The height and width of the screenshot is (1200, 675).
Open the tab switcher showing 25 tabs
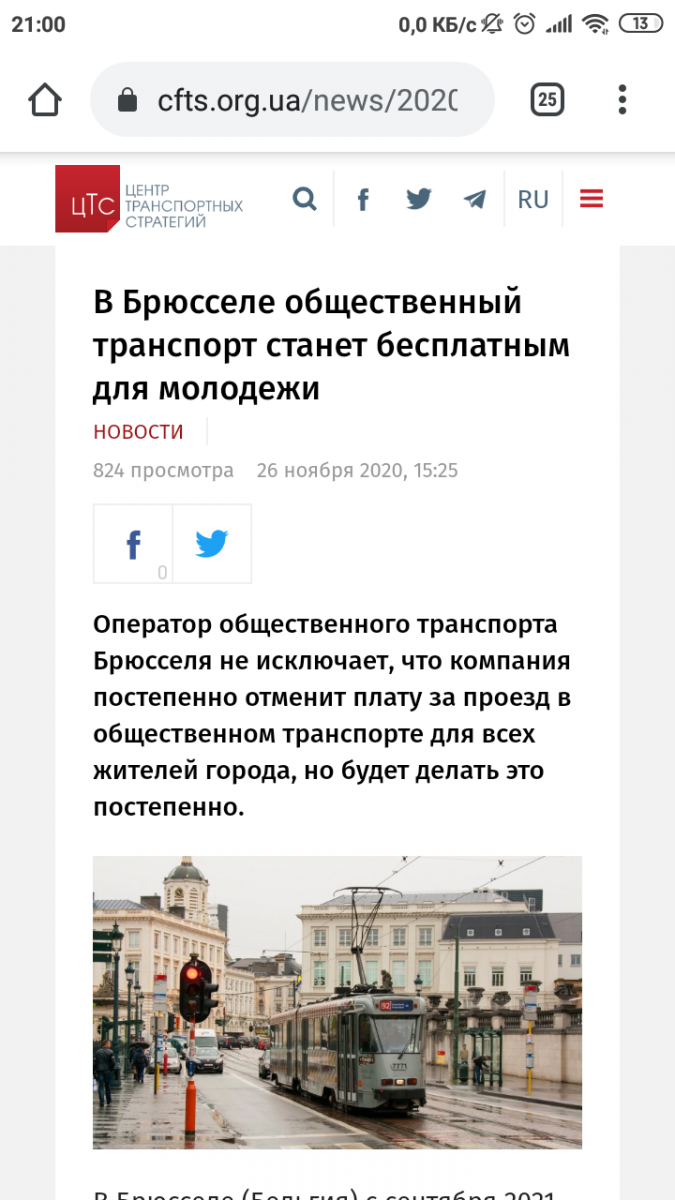(x=547, y=99)
